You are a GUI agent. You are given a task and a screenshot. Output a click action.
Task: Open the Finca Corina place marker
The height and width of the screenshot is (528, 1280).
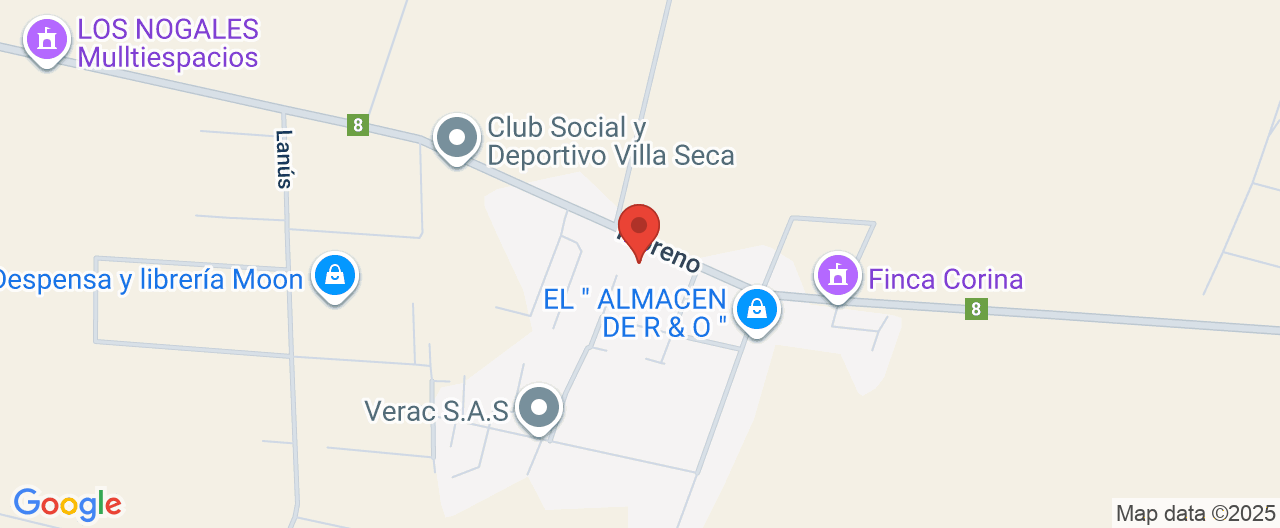[837, 275]
